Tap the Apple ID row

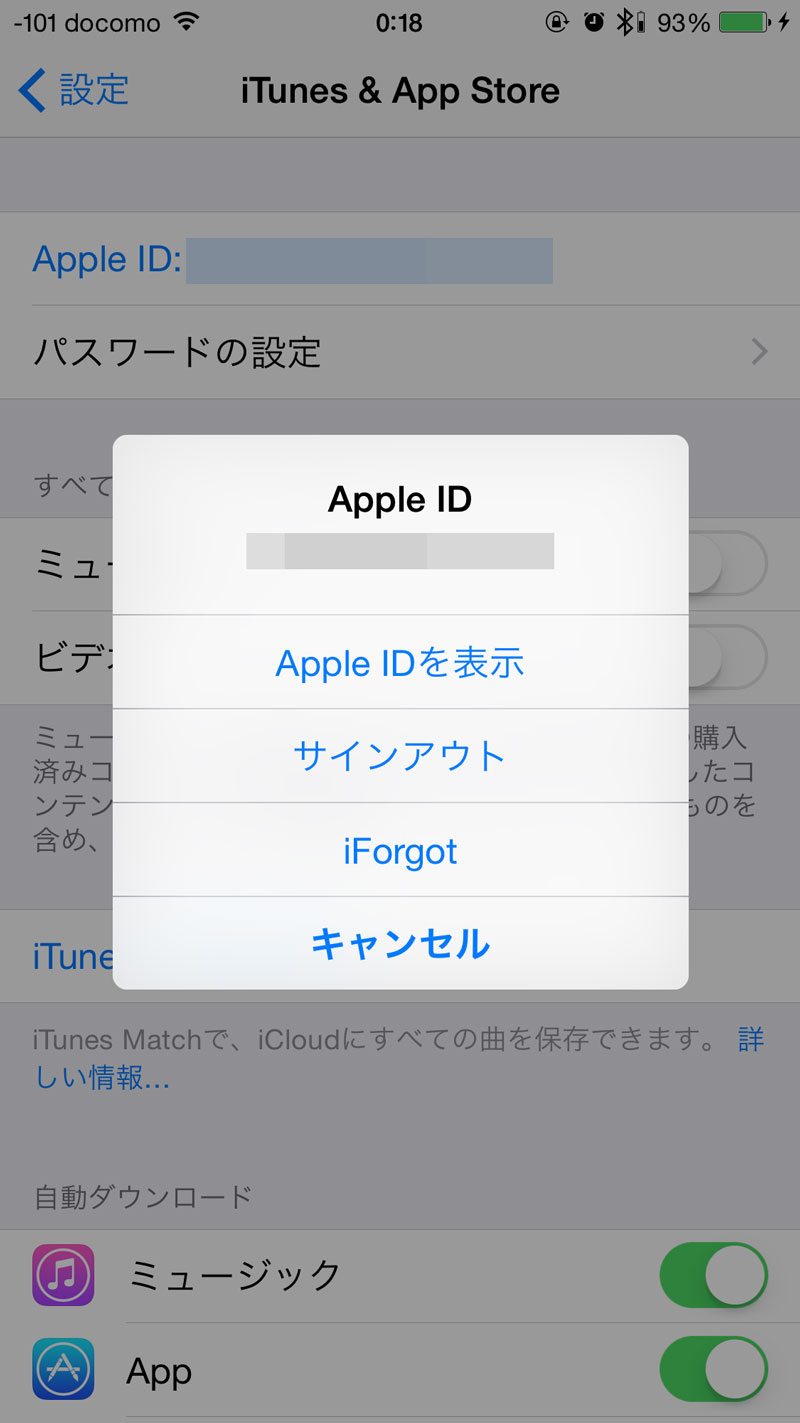click(x=400, y=259)
